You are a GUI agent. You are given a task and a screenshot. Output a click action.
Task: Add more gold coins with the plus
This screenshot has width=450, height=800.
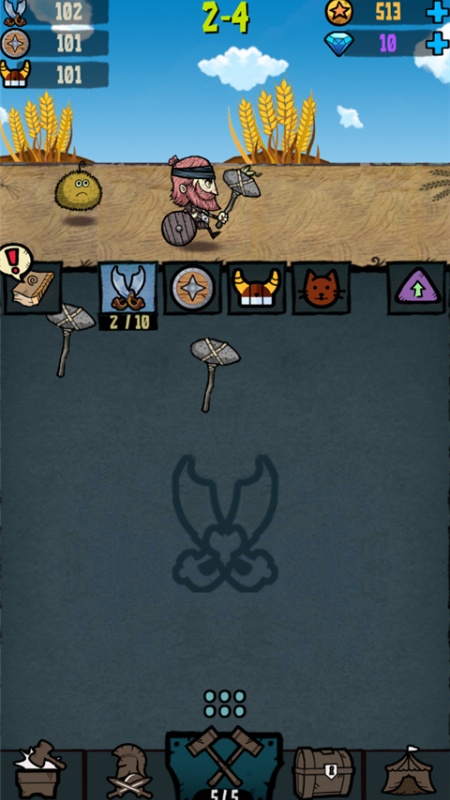coord(438,12)
